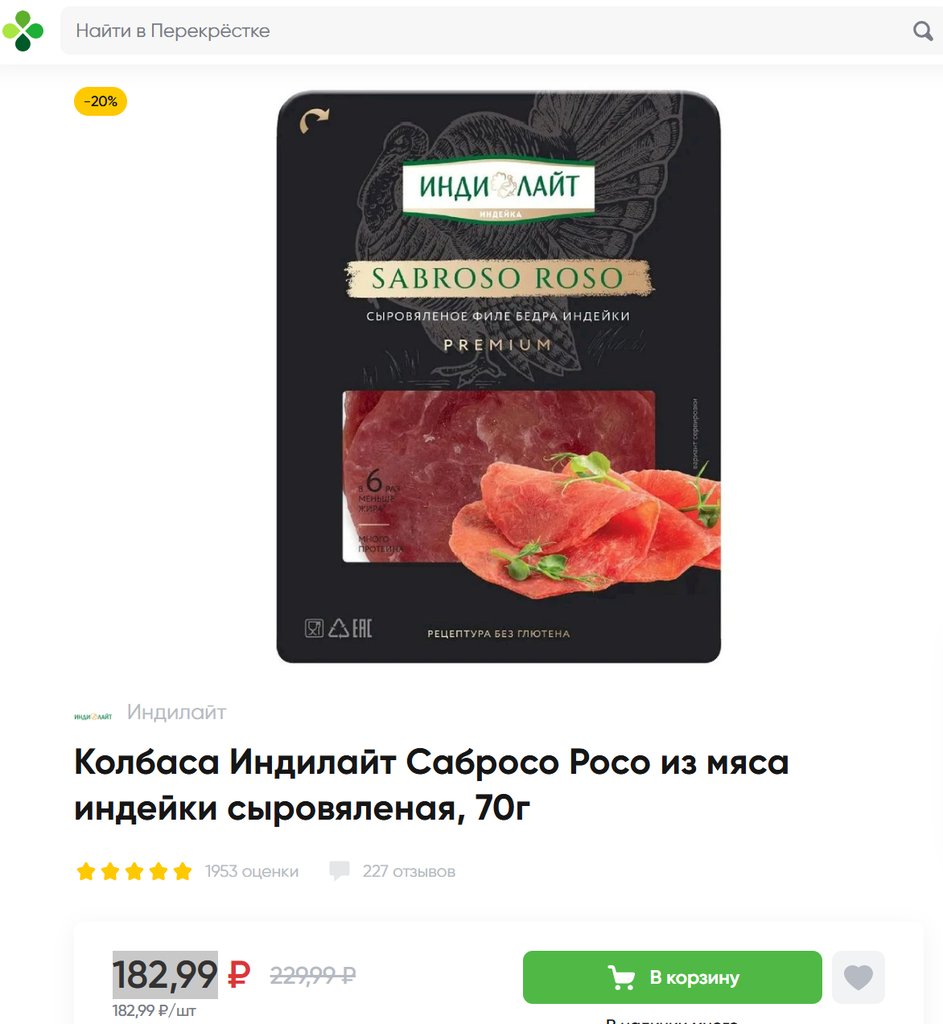Viewport: 943px width, 1024px height.
Task: Add product with 'В корзину' button
Action: coord(672,977)
